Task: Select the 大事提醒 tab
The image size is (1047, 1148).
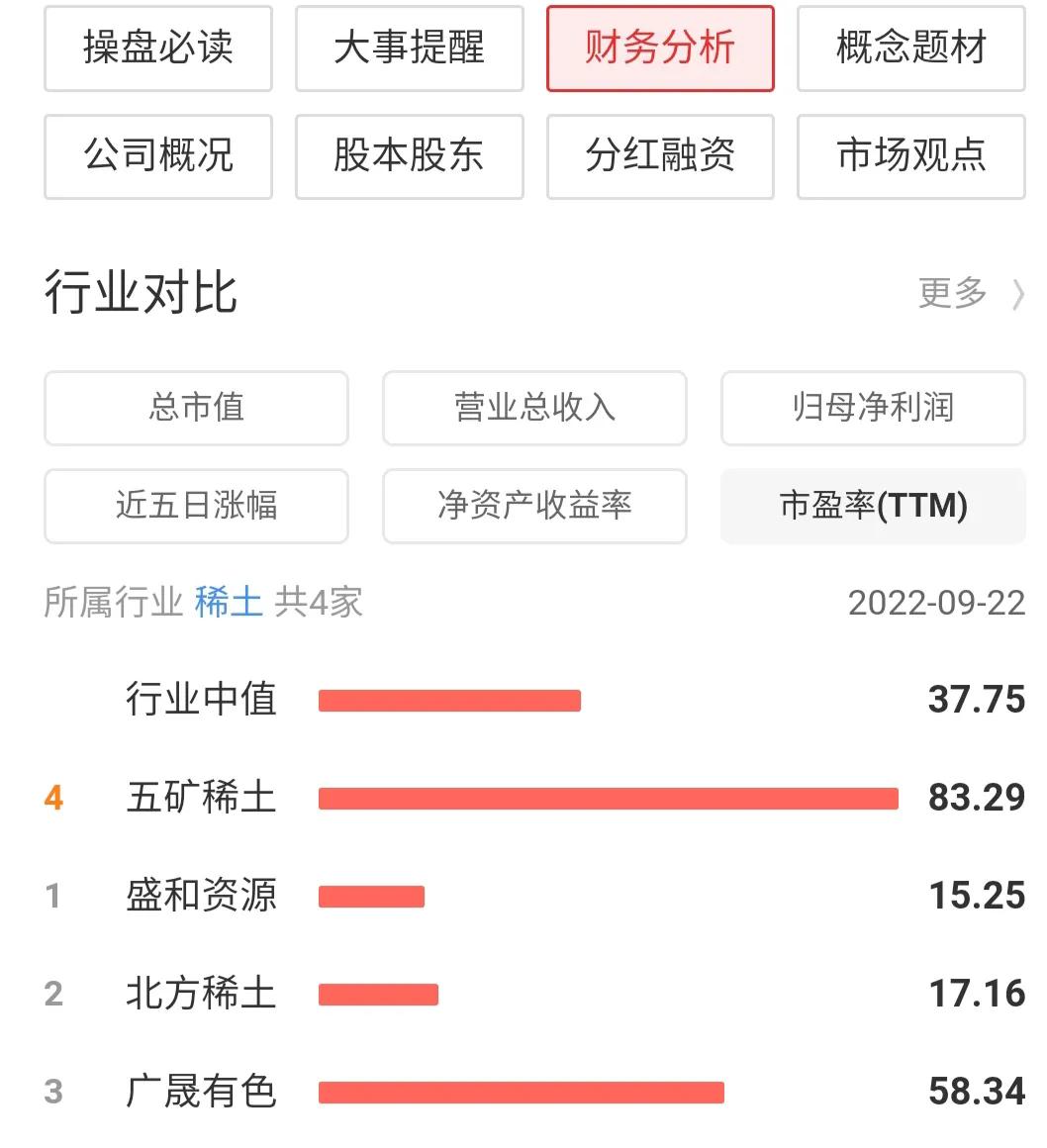Action: (x=409, y=48)
